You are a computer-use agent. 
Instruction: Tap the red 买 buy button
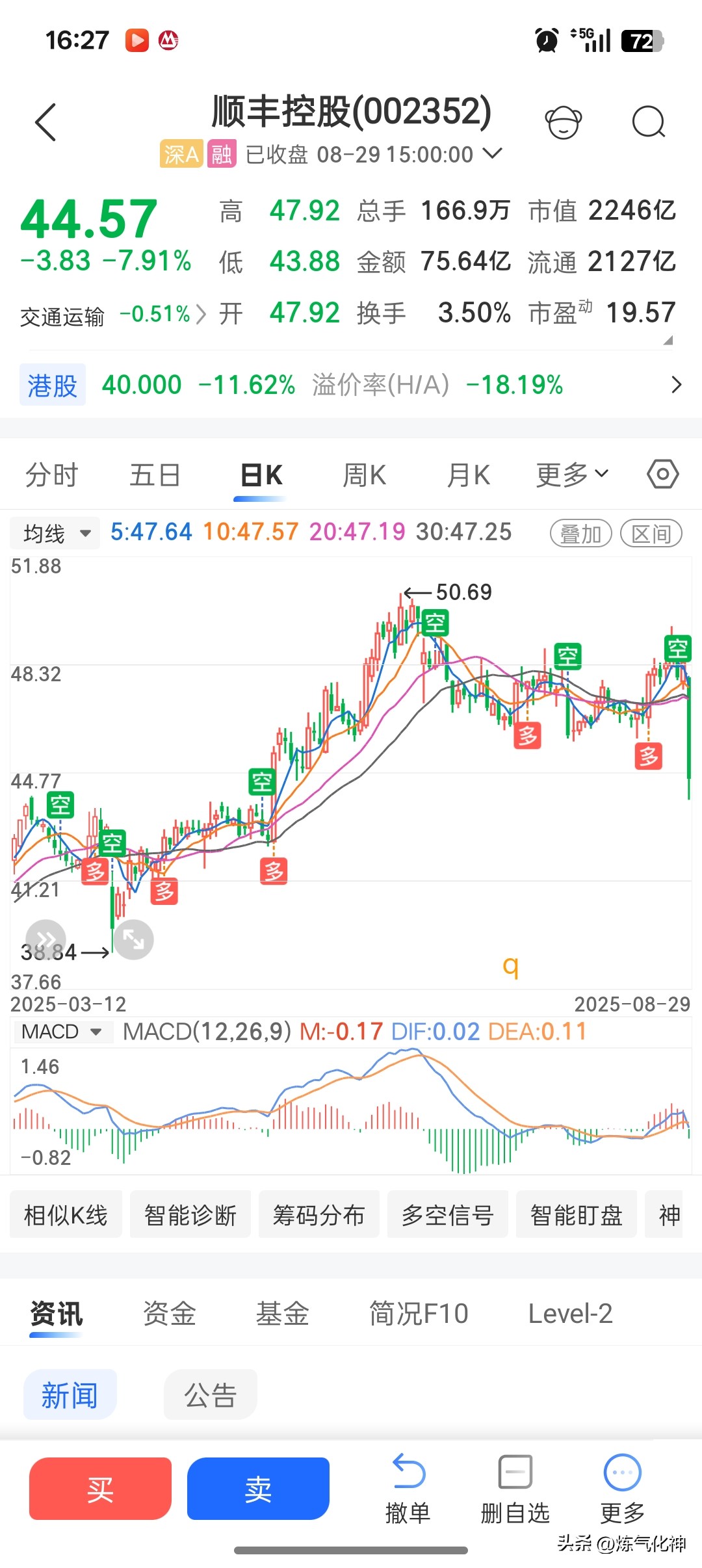tap(100, 1489)
